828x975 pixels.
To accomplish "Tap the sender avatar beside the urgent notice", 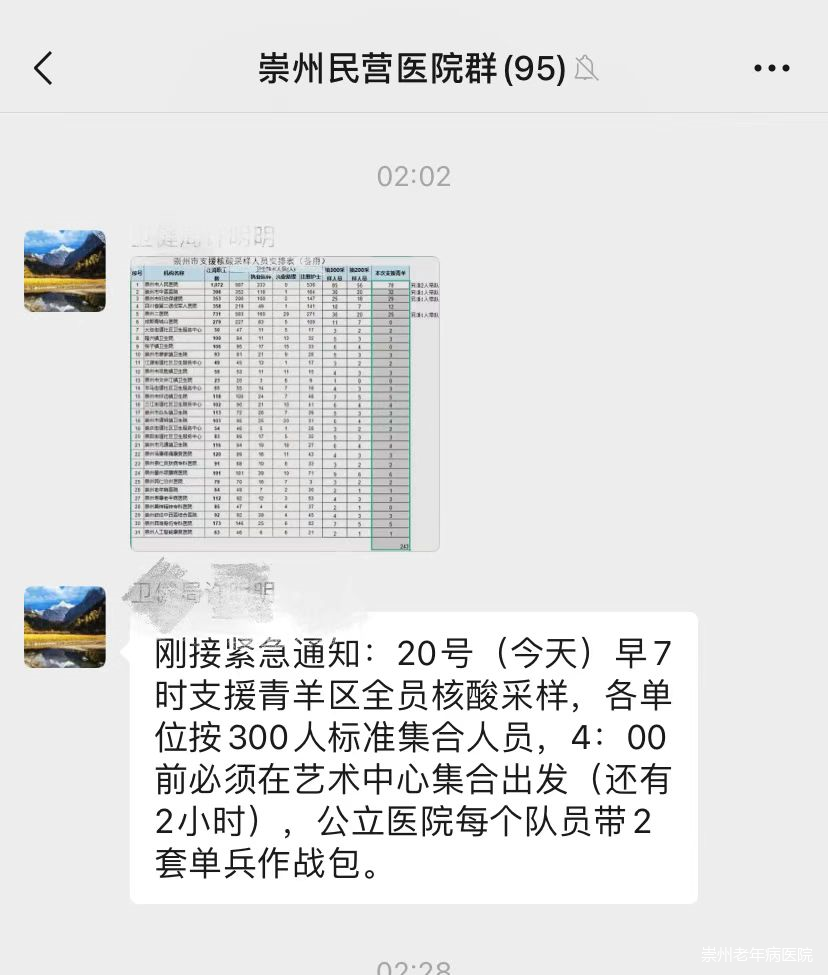I will (x=65, y=627).
